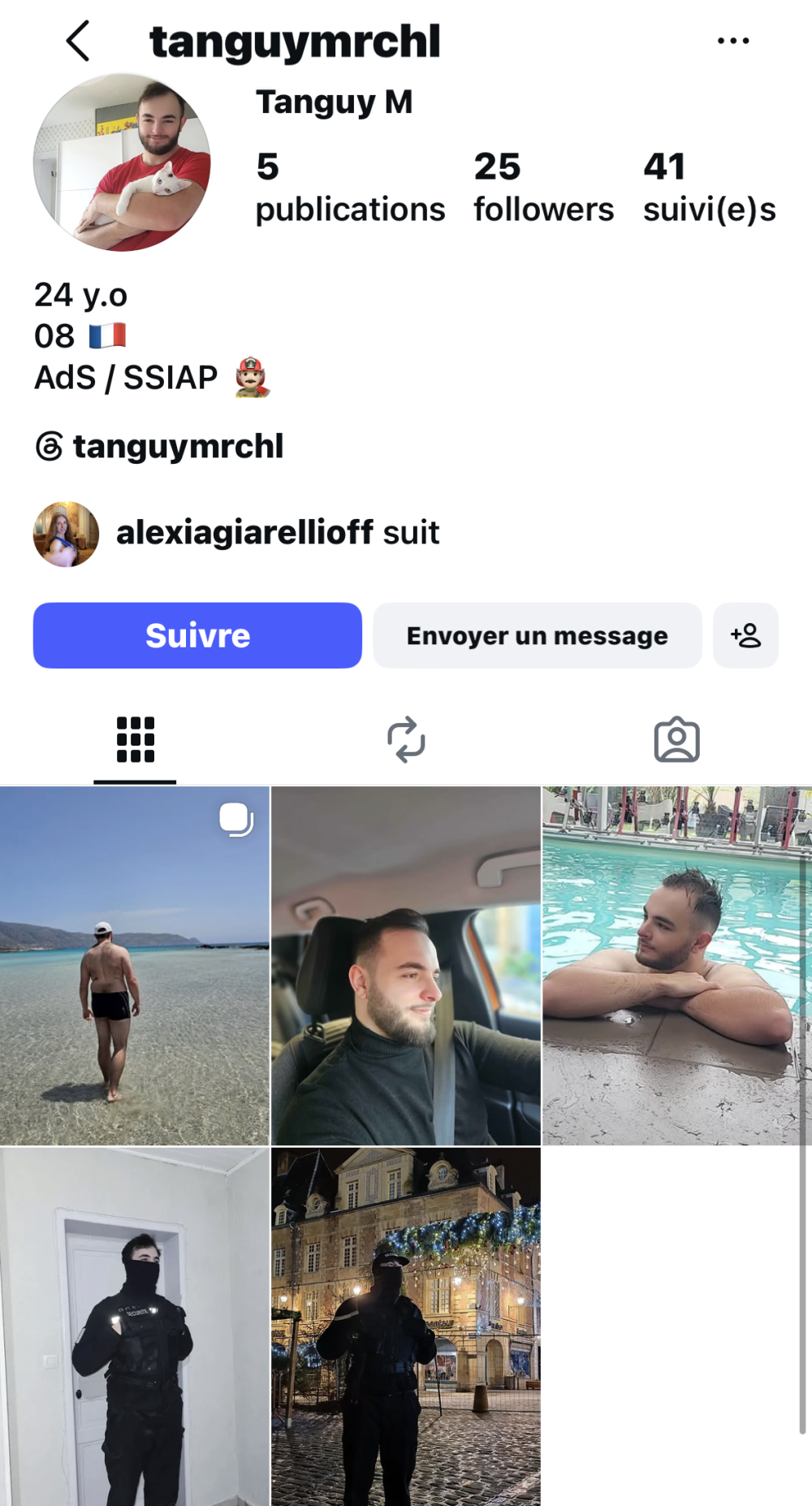Tap Envoyer un message
Image resolution: width=812 pixels, height=1506 pixels.
coord(537,635)
